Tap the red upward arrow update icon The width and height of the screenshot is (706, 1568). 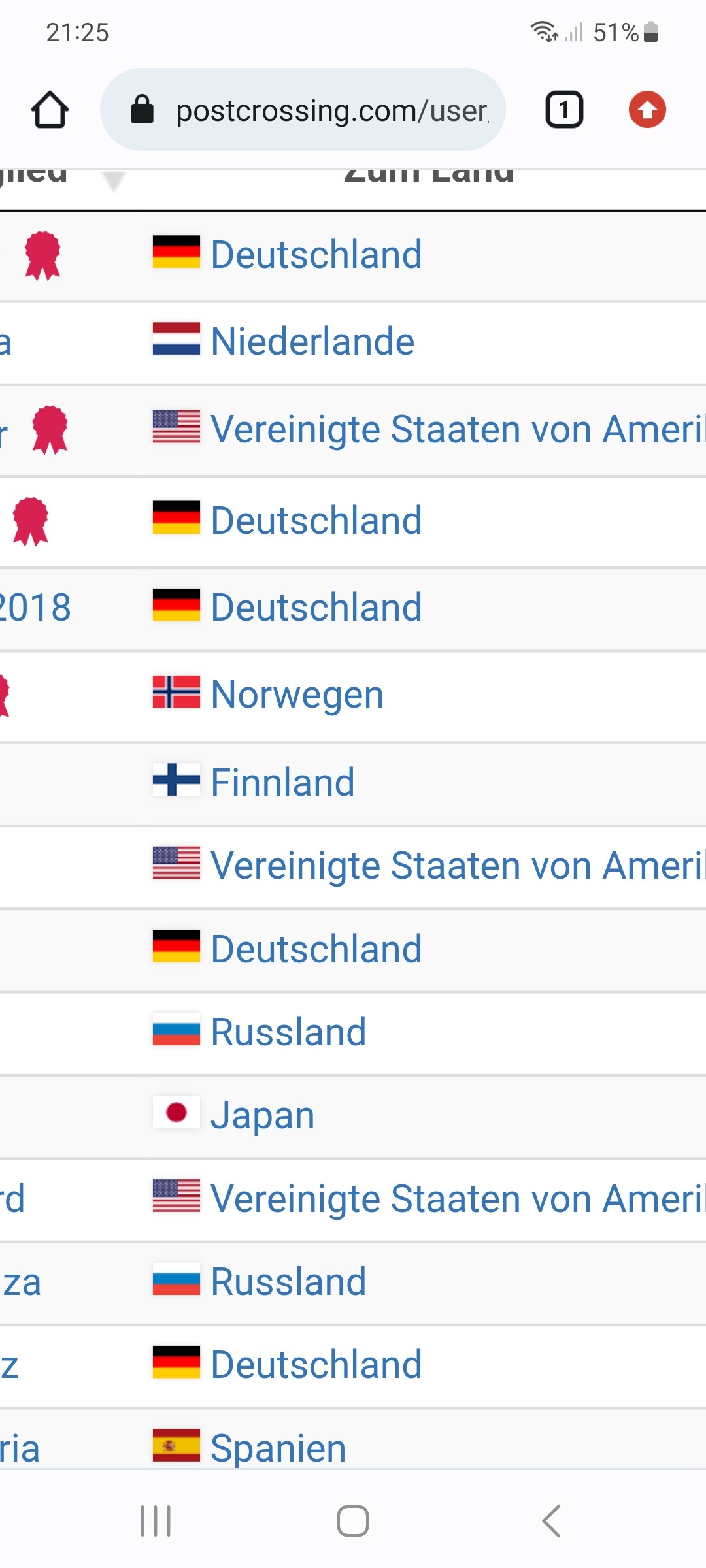coord(647,110)
